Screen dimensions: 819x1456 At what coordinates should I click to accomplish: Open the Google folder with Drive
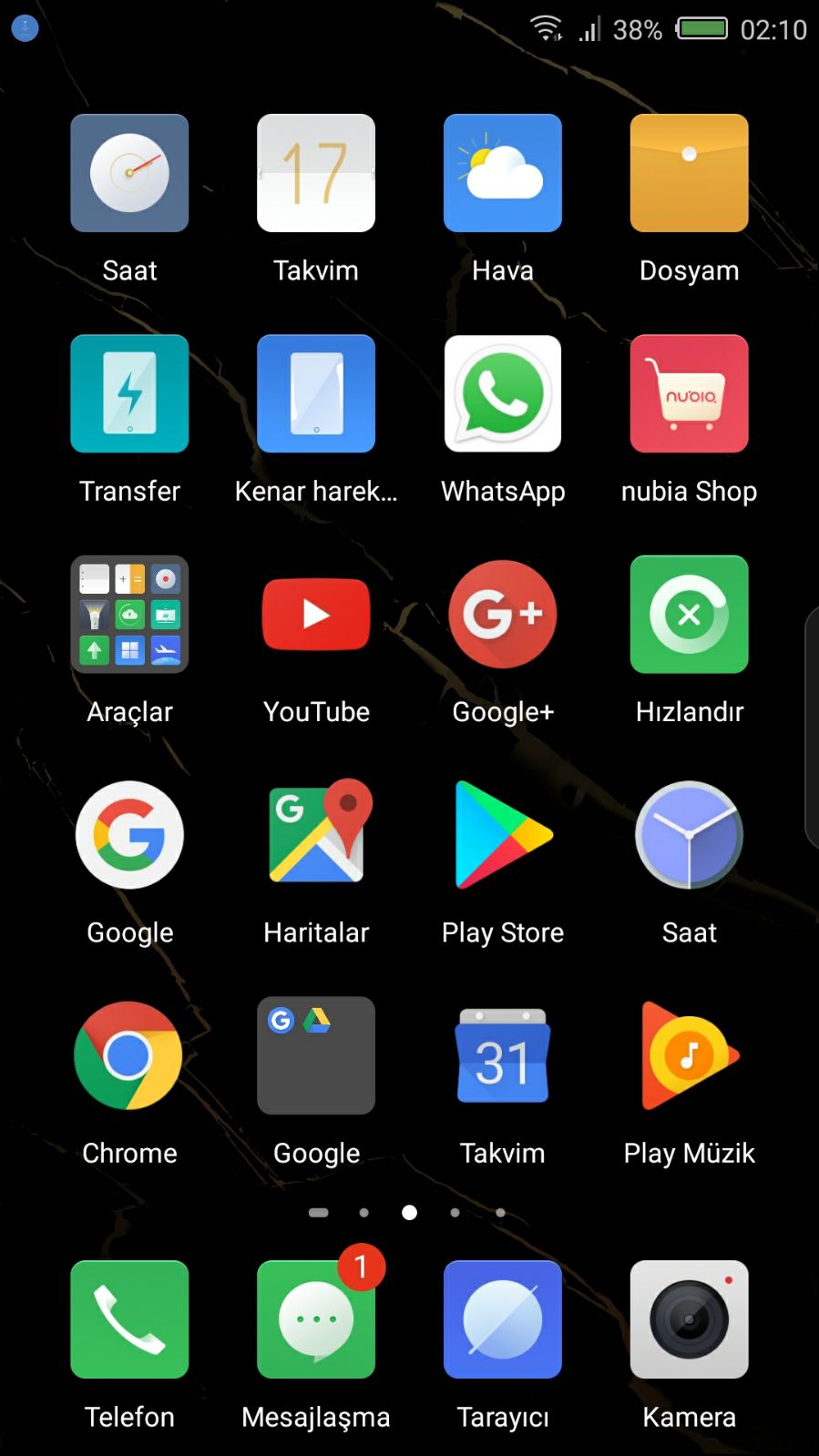(x=316, y=1055)
